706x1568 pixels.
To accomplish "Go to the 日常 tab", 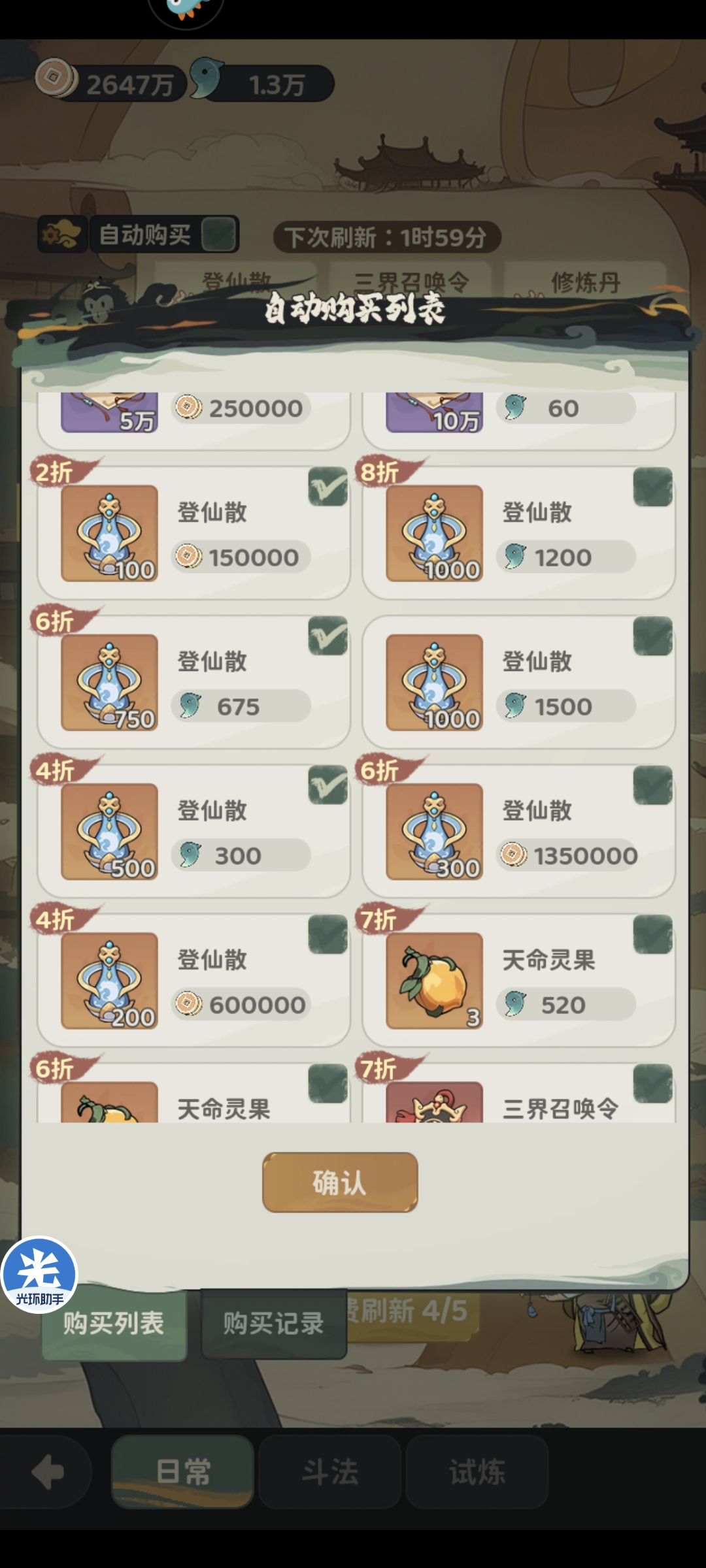I will (x=183, y=1471).
